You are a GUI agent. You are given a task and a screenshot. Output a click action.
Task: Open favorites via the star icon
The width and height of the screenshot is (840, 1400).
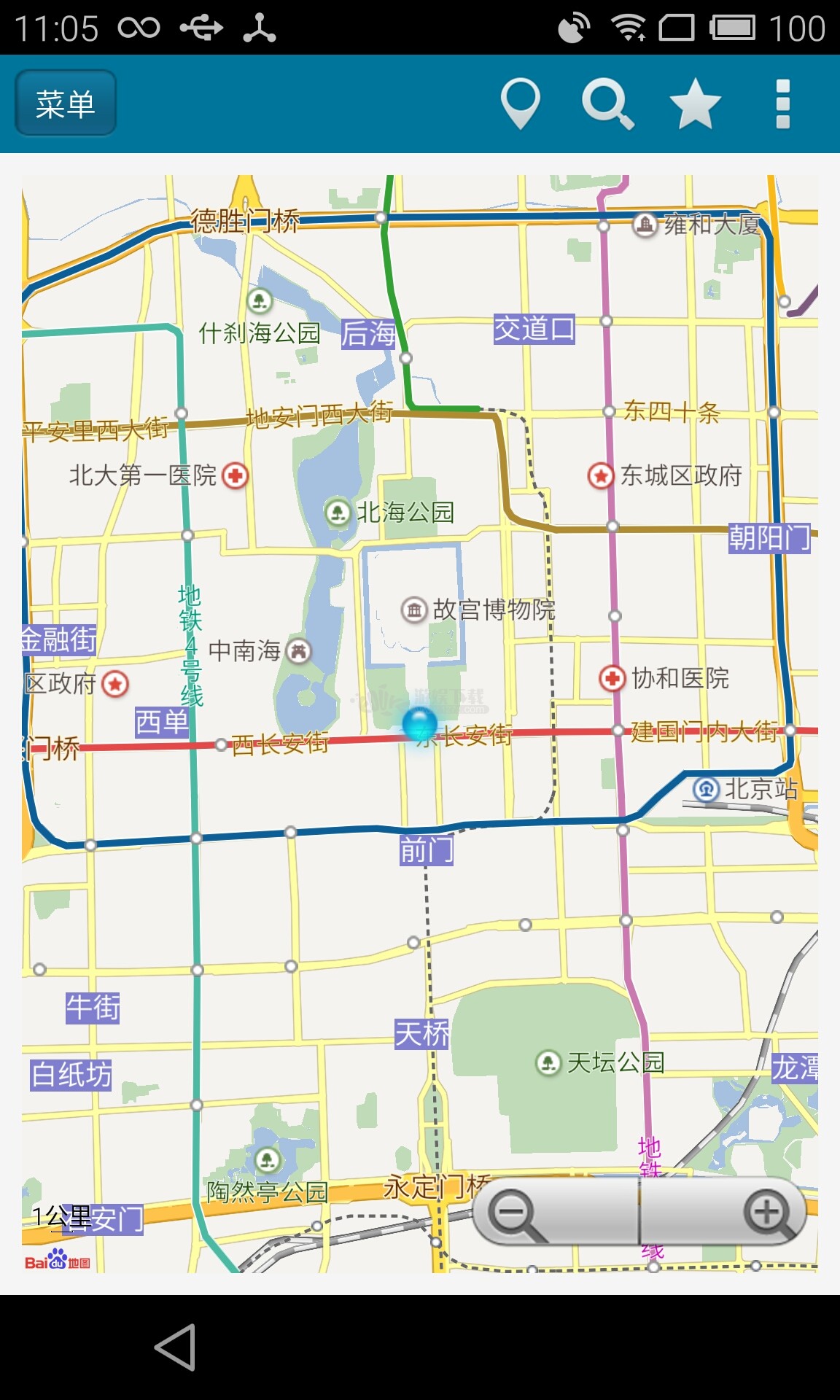click(x=695, y=104)
